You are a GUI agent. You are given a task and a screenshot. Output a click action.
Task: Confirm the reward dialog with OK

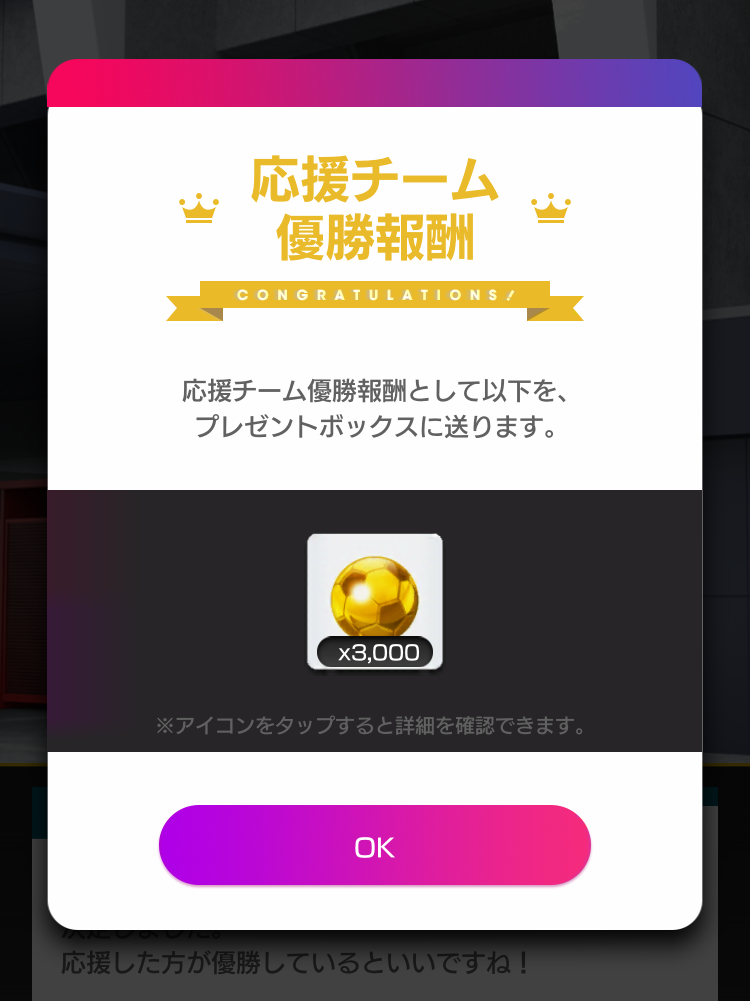coord(374,846)
